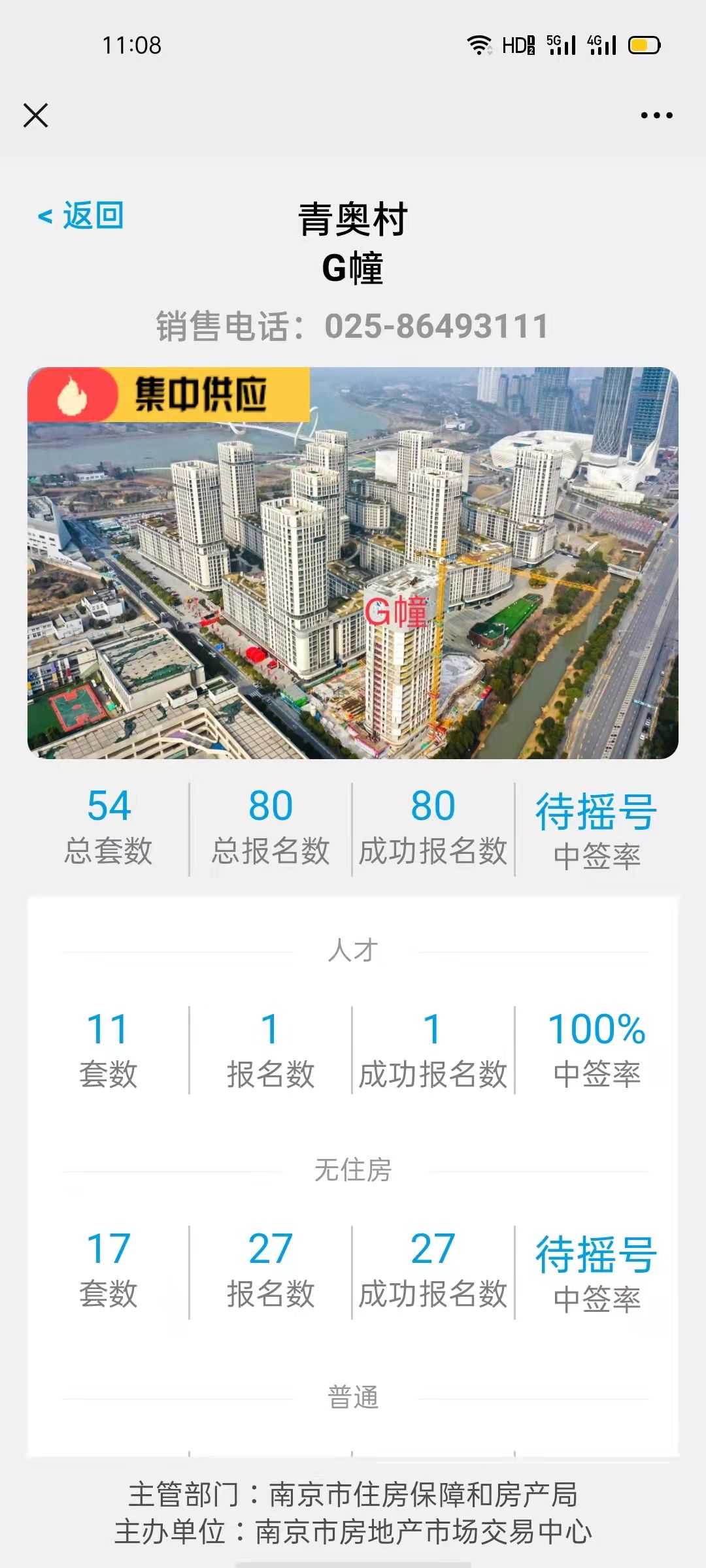The height and width of the screenshot is (1568, 706).
Task: Close the in-app web page
Action: tap(36, 116)
